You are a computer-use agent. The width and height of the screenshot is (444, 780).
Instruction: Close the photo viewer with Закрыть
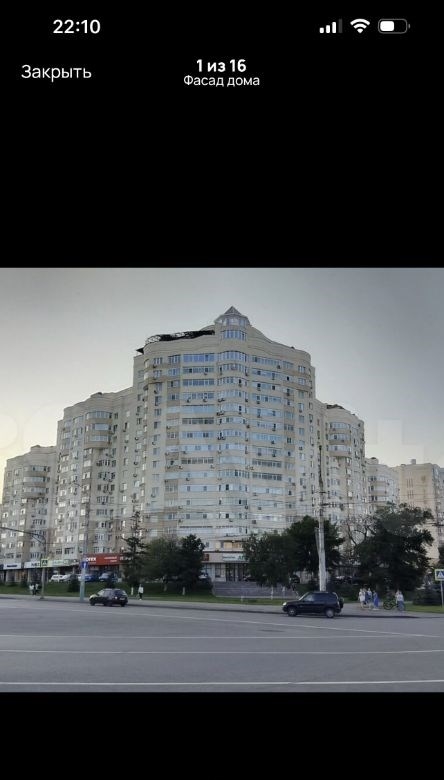[x=56, y=72]
